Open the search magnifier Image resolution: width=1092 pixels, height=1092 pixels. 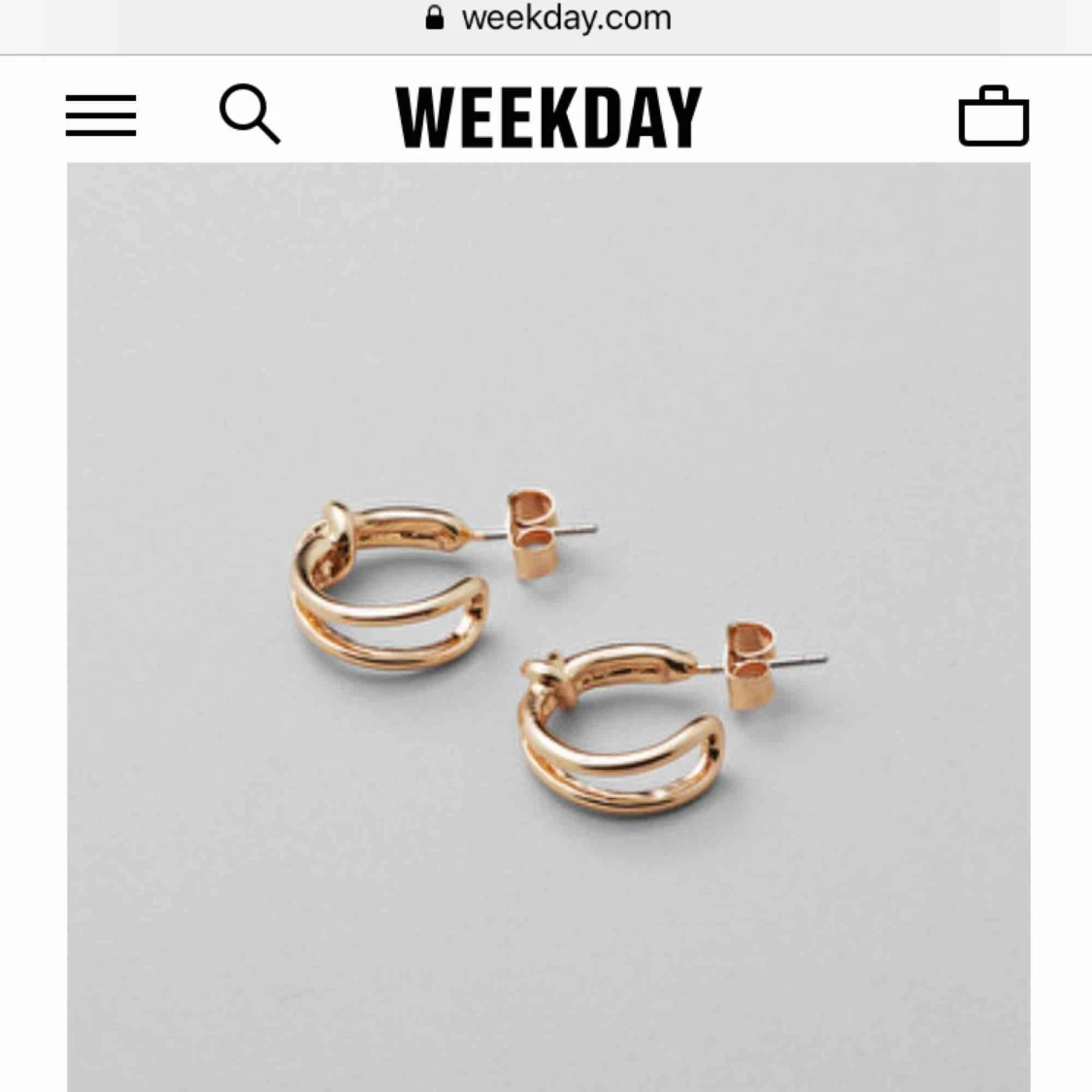(249, 116)
